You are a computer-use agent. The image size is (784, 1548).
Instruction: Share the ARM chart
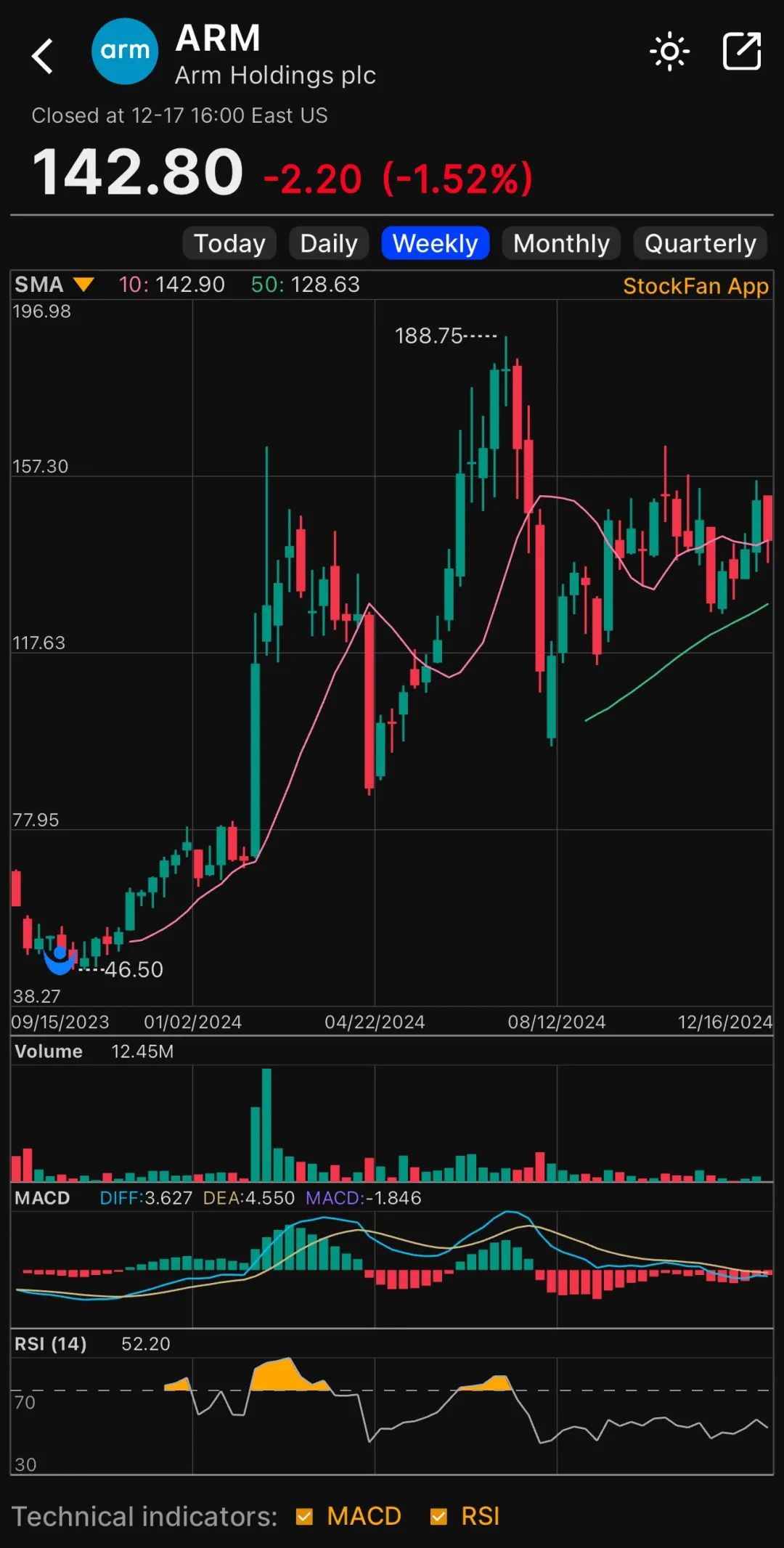(742, 52)
